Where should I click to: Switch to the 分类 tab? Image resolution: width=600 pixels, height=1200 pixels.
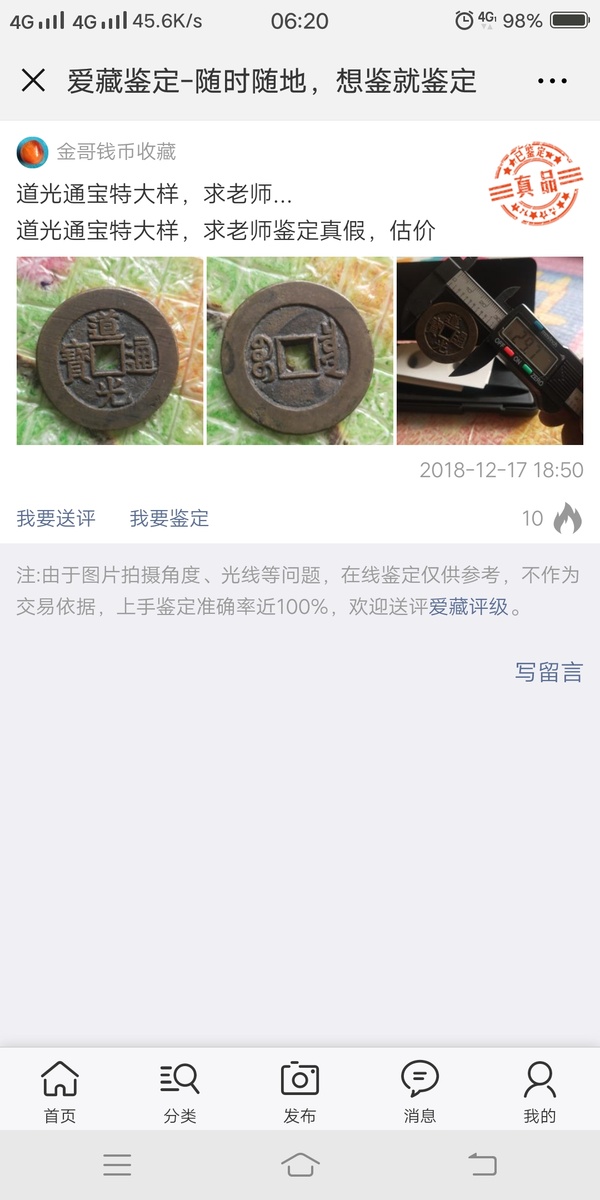coord(180,1092)
